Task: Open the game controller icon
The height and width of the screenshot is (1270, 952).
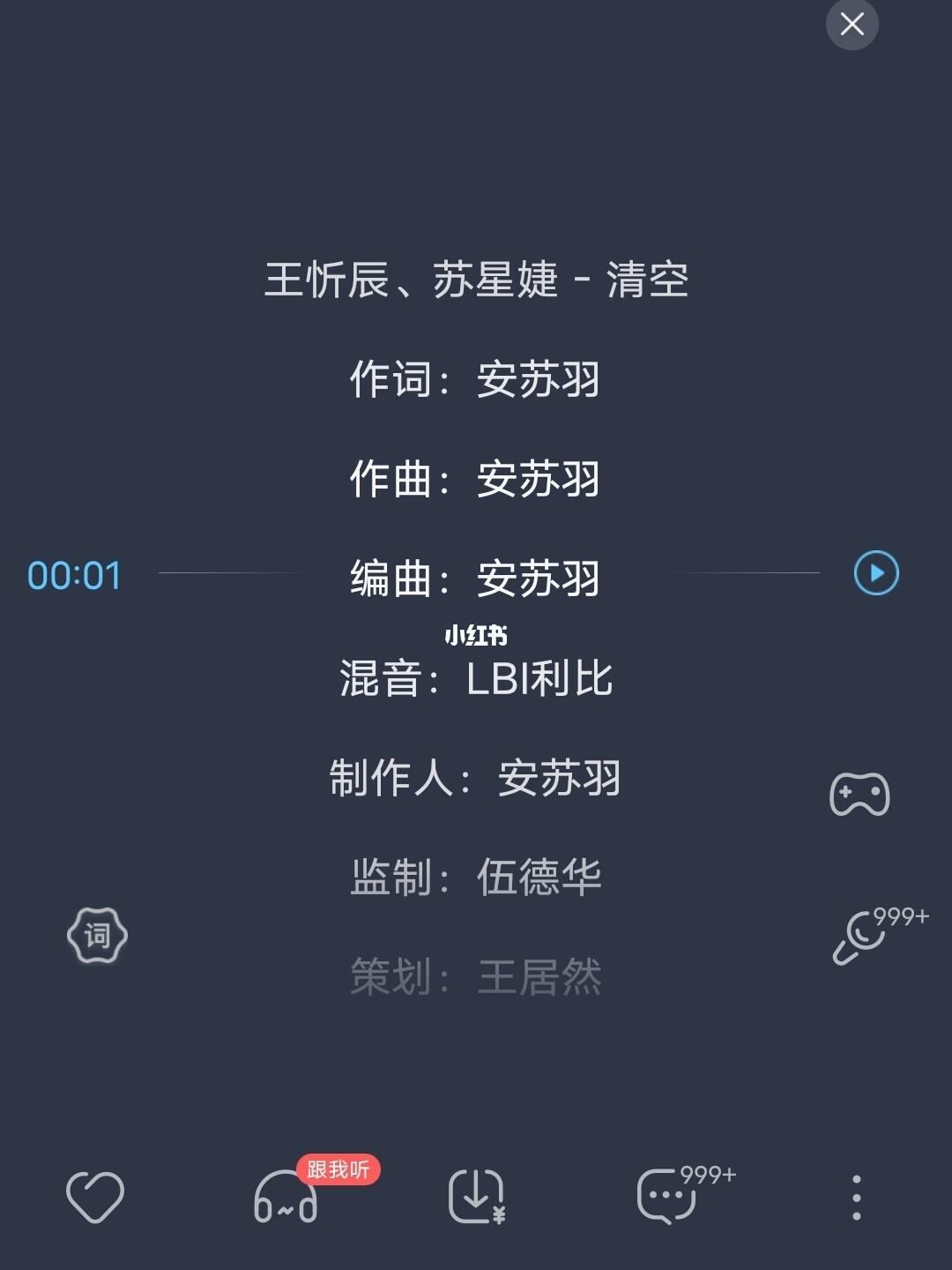Action: [859, 794]
